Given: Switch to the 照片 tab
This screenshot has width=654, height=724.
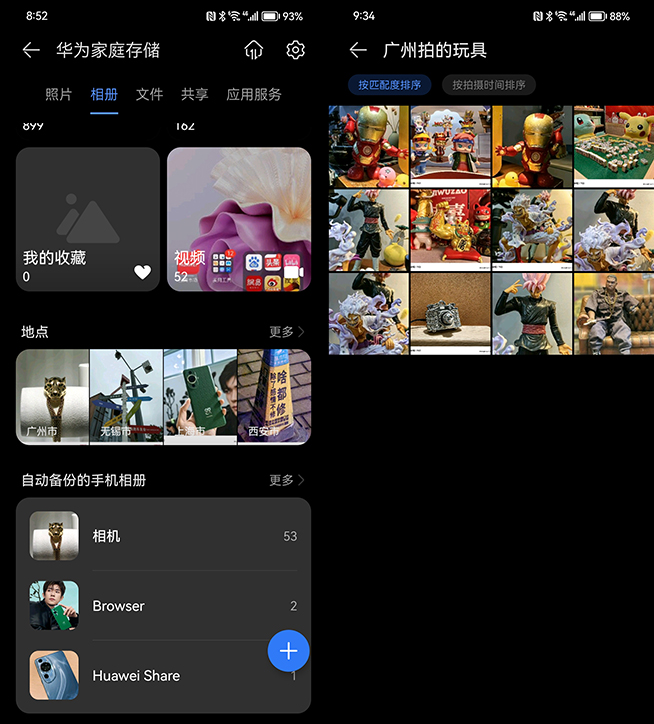Looking at the screenshot, I should coord(59,94).
